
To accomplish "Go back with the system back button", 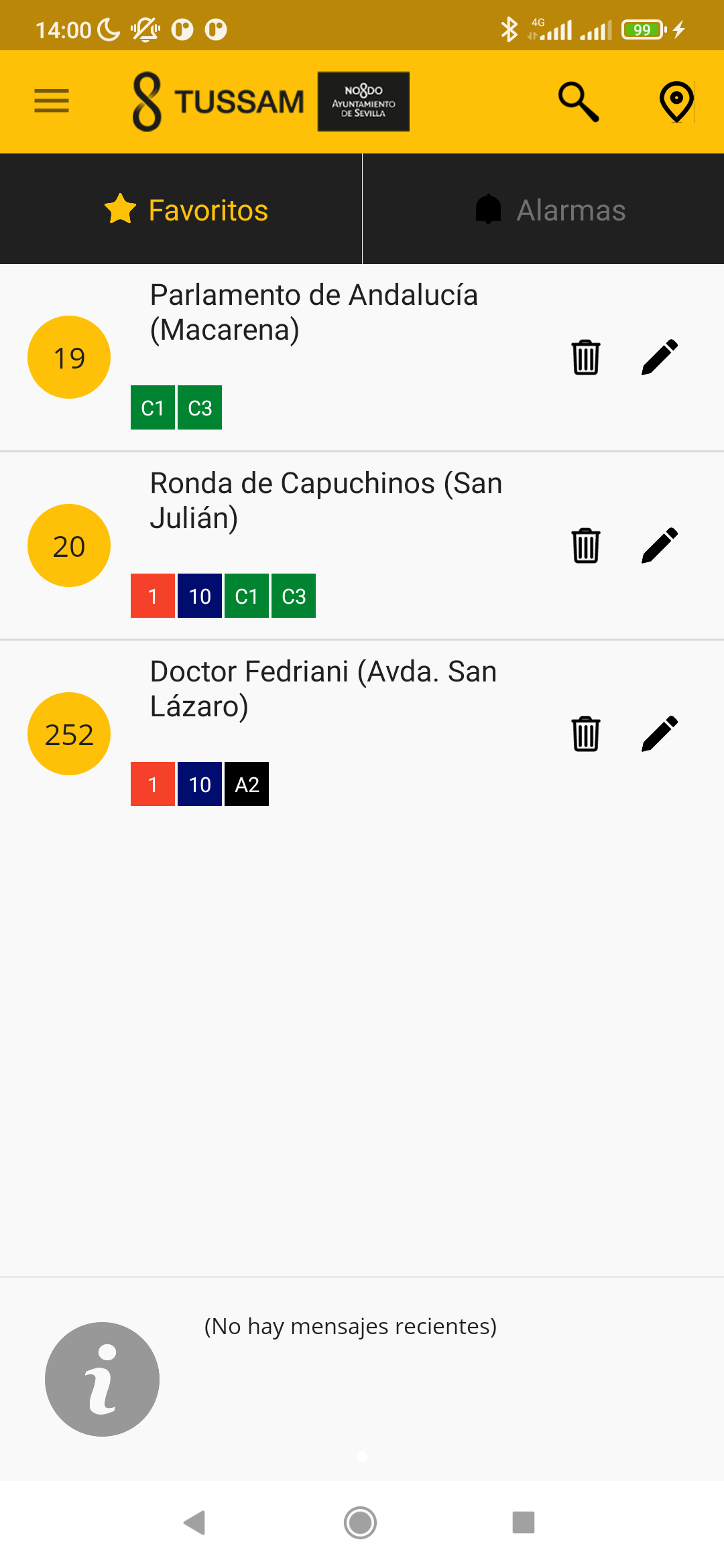I will tap(194, 1522).
